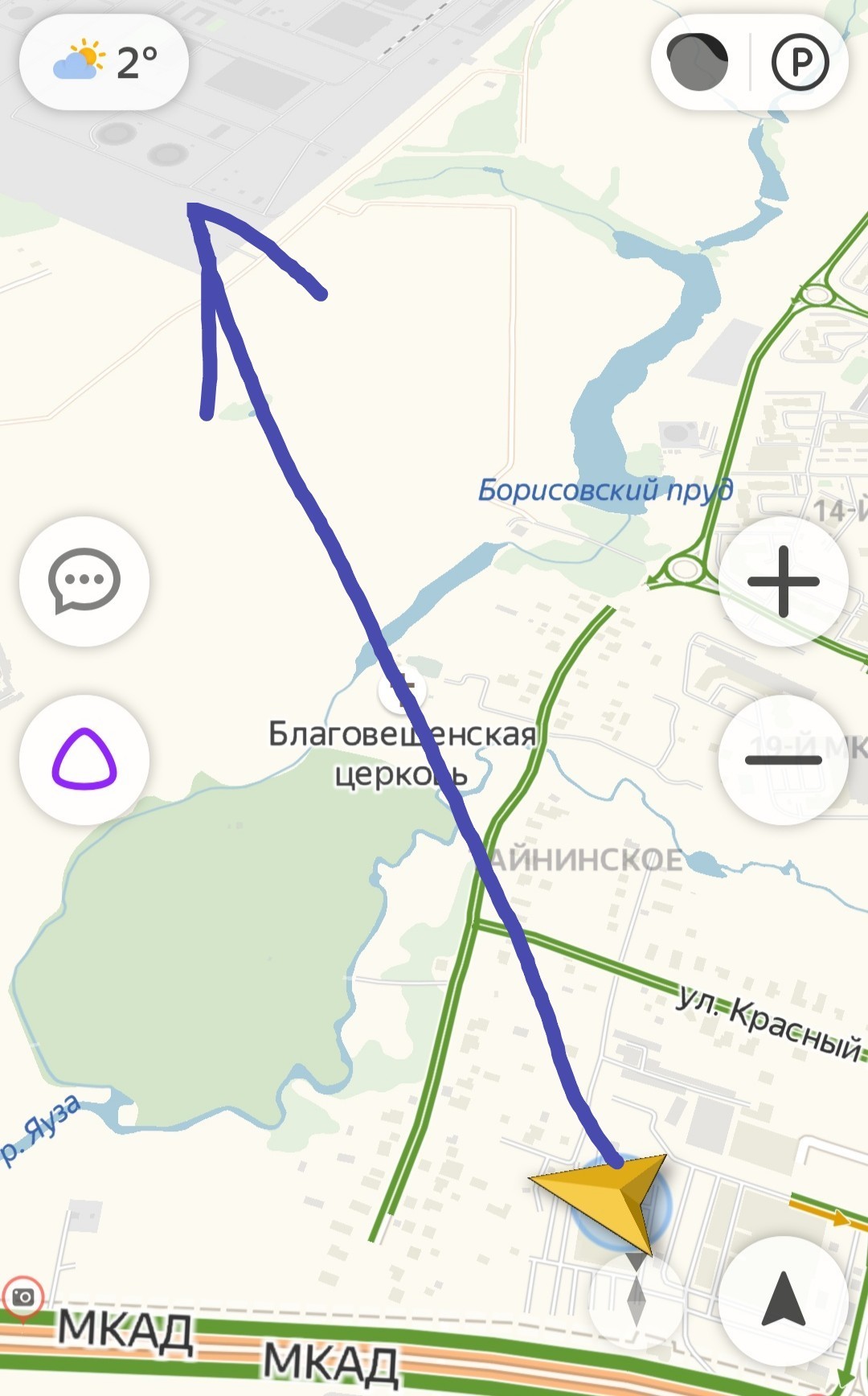Toggle the traffic layer button
Image resolution: width=868 pixels, height=1396 pixels.
698,61
